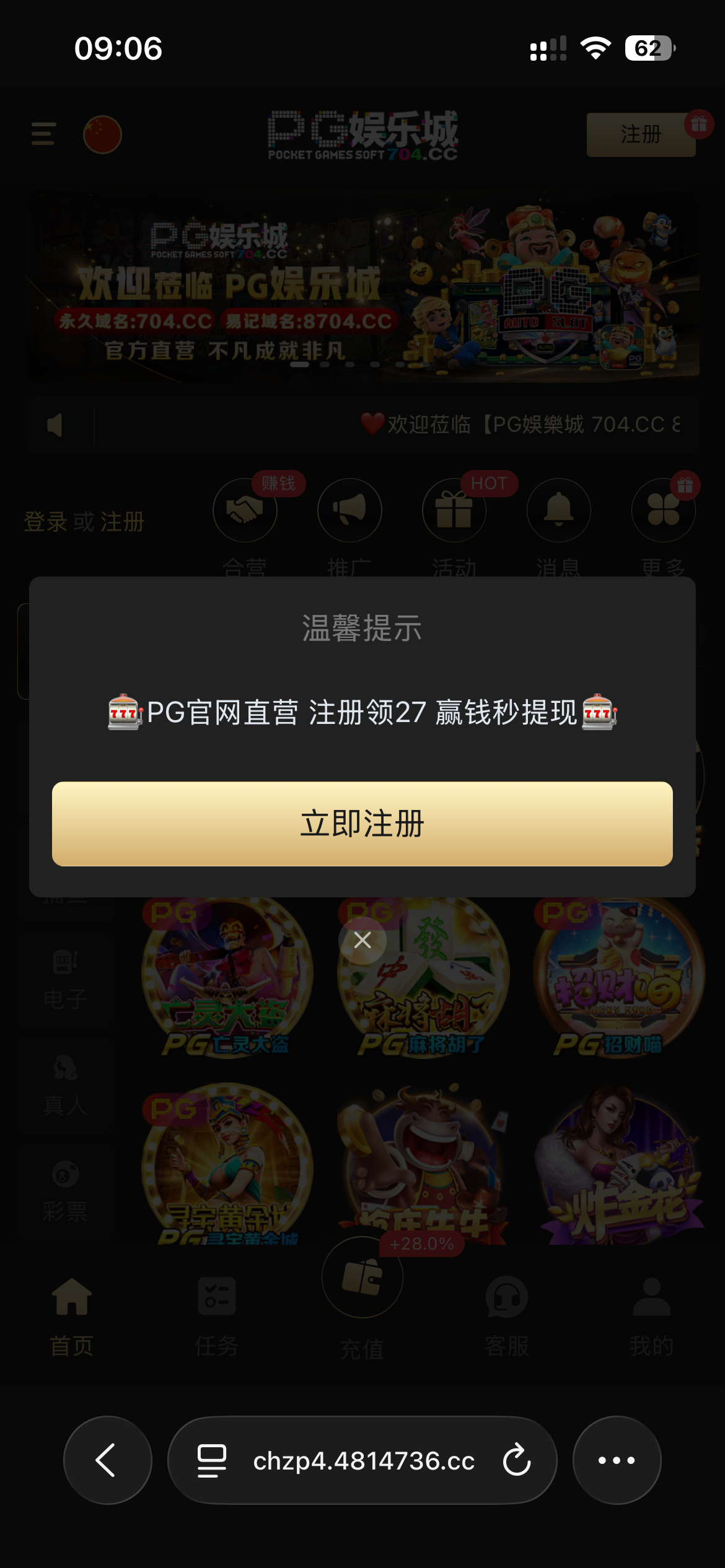This screenshot has width=725, height=1568.
Task: Switch language via the China flag icon
Action: [x=103, y=133]
